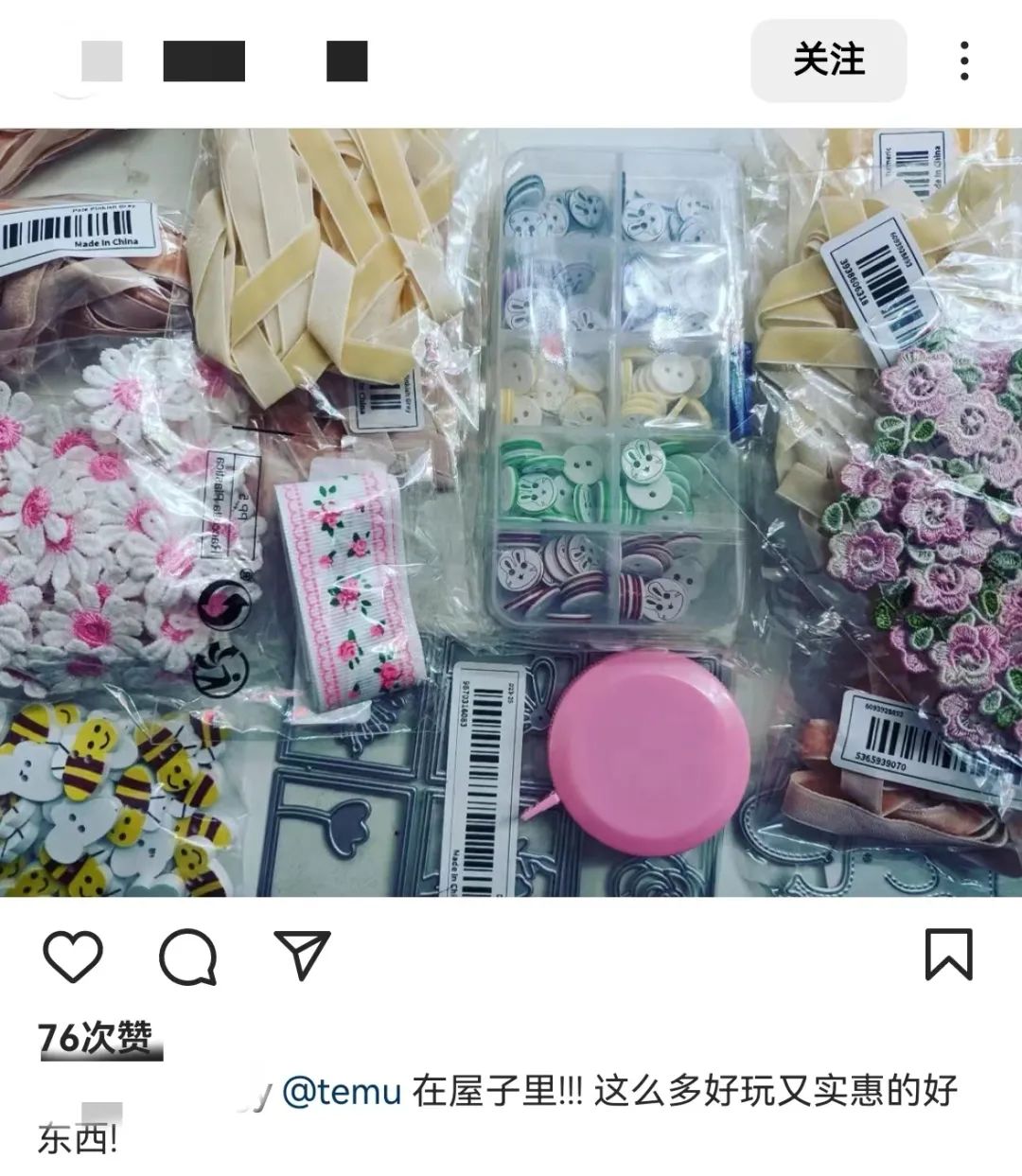Share the post via paper plane icon
This screenshot has height=1176, width=1022.
tap(302, 954)
